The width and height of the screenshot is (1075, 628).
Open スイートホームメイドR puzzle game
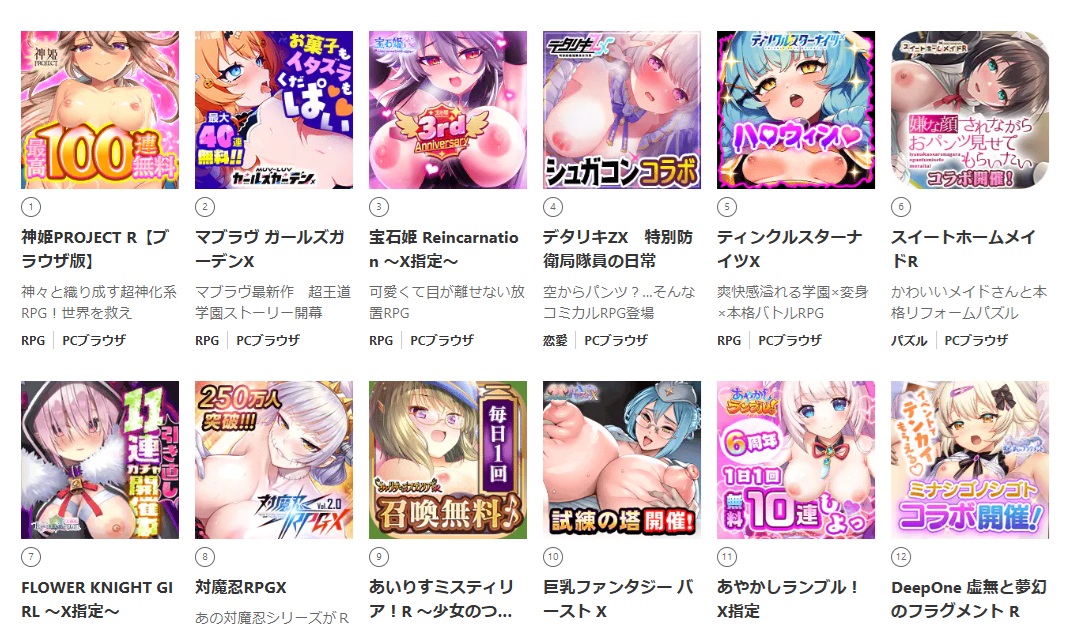pyautogui.click(x=969, y=110)
